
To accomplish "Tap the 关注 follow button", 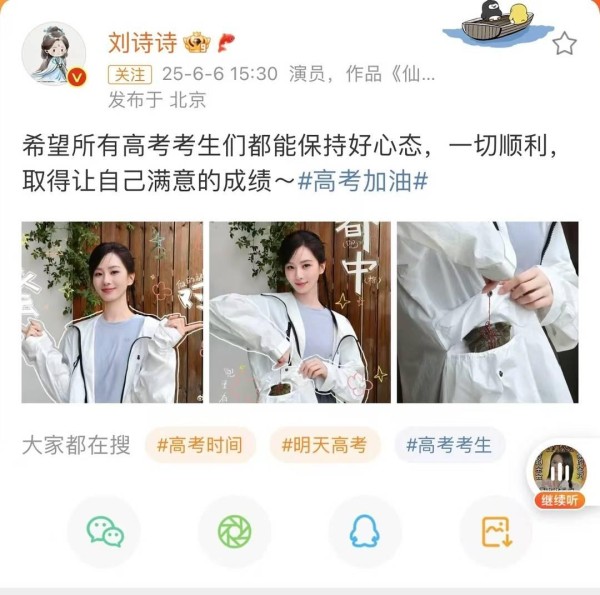I will (129, 74).
